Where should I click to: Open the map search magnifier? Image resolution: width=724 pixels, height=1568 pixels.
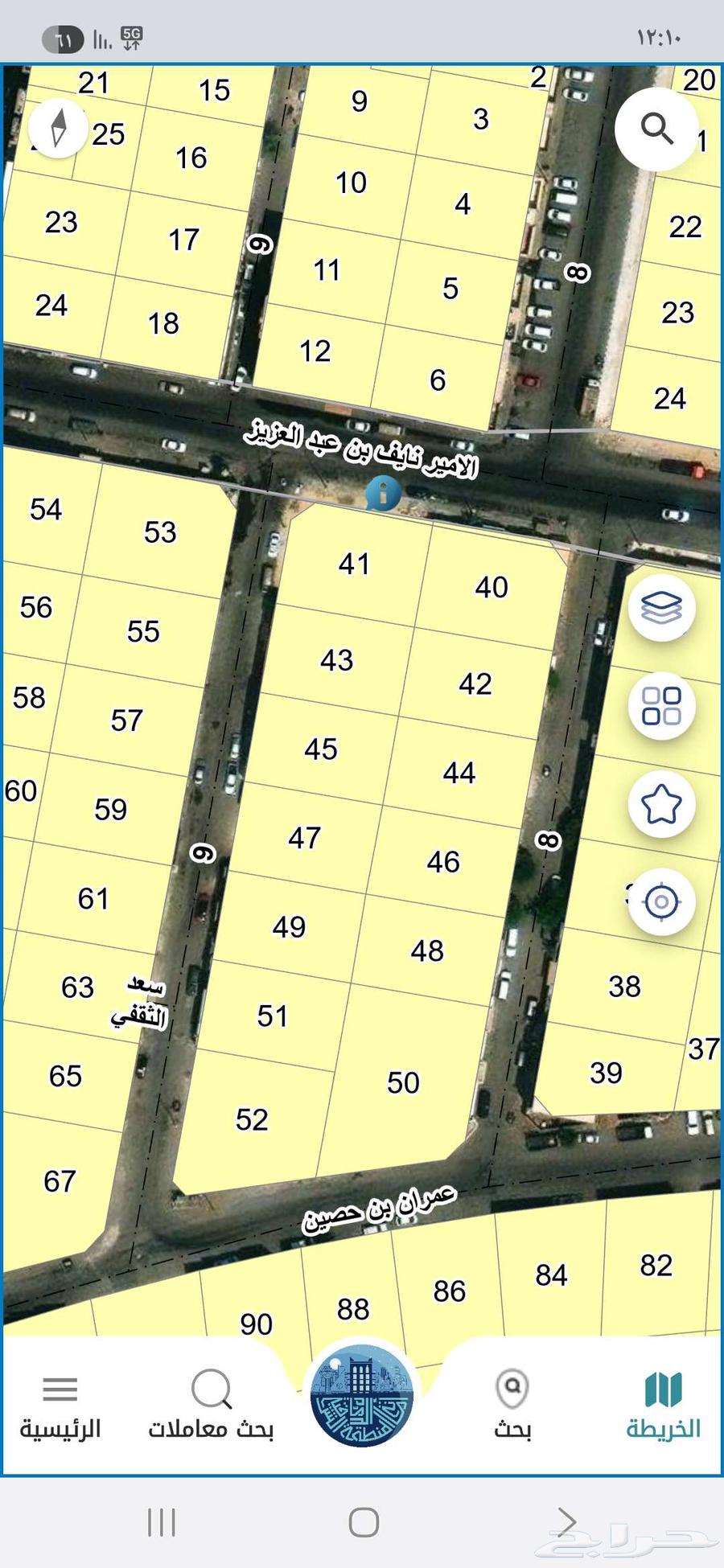pos(656,129)
